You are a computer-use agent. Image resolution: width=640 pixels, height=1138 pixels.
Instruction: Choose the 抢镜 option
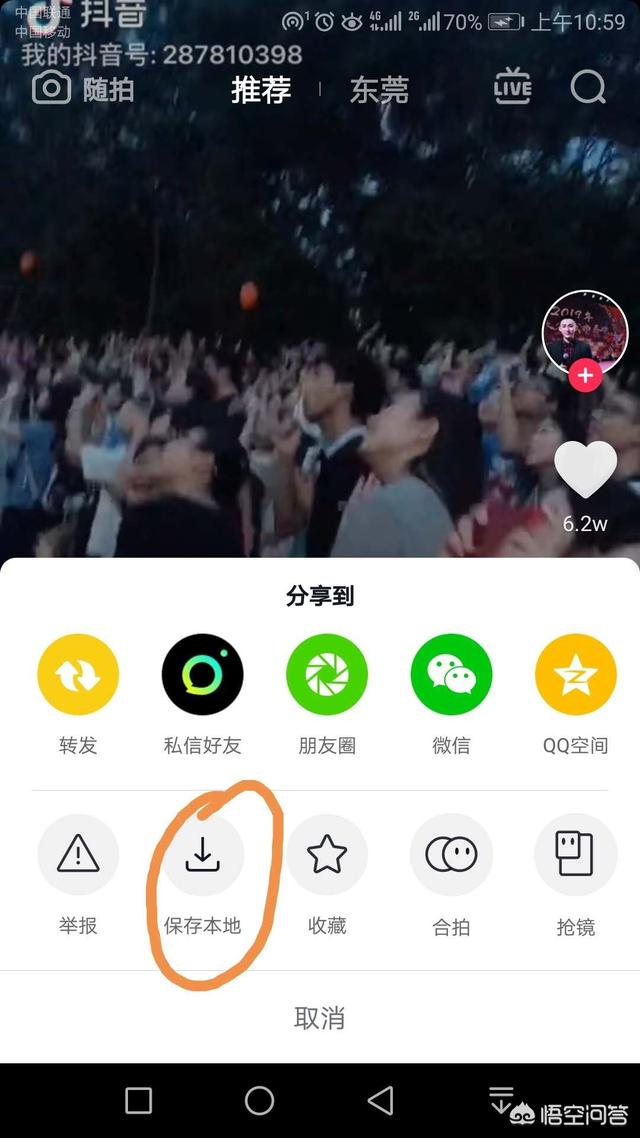pyautogui.click(x=575, y=855)
